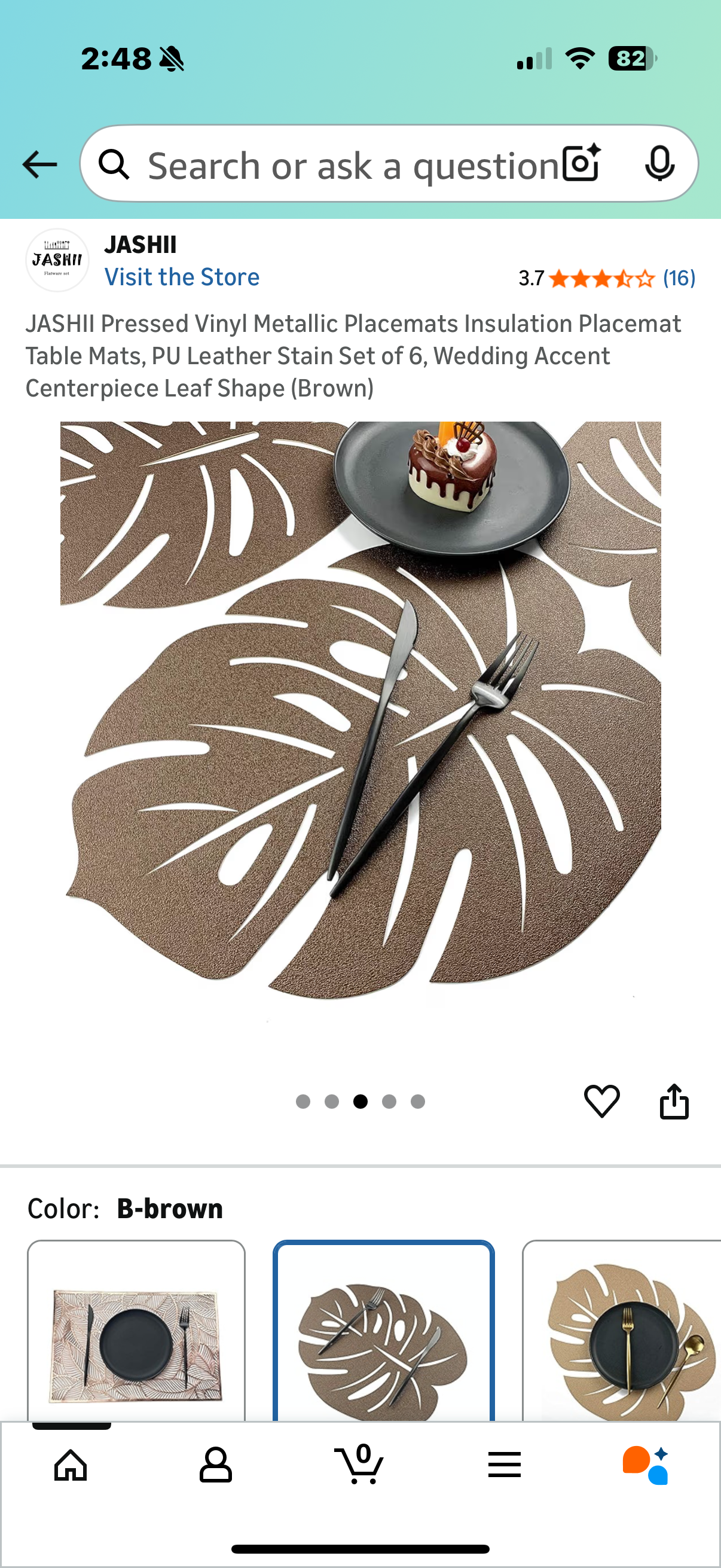Viewport: 721px width, 1568px height.
Task: Start voice search with the microphone
Action: pos(659,164)
